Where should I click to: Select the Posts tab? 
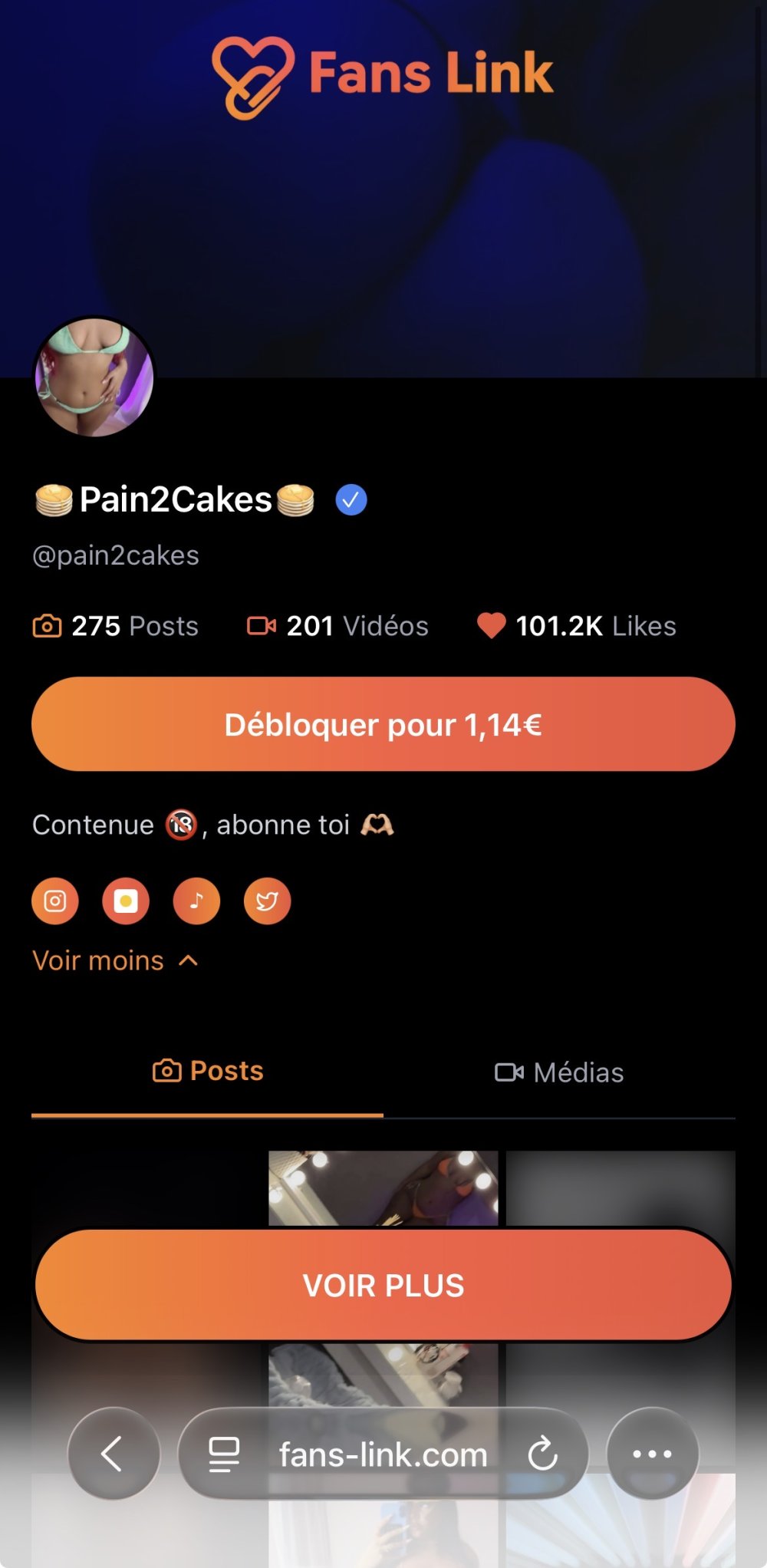[208, 1071]
